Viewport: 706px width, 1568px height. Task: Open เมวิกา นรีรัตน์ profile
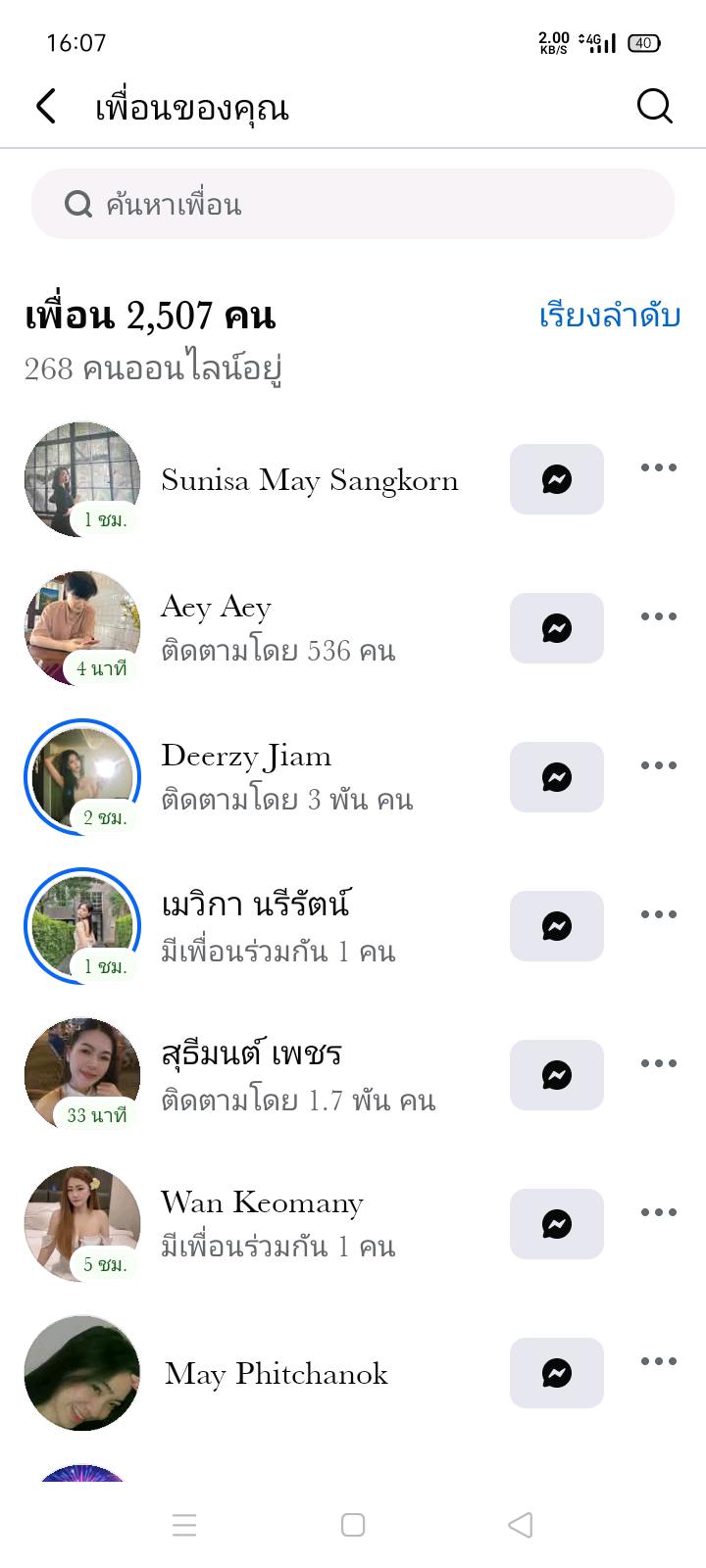(255, 905)
